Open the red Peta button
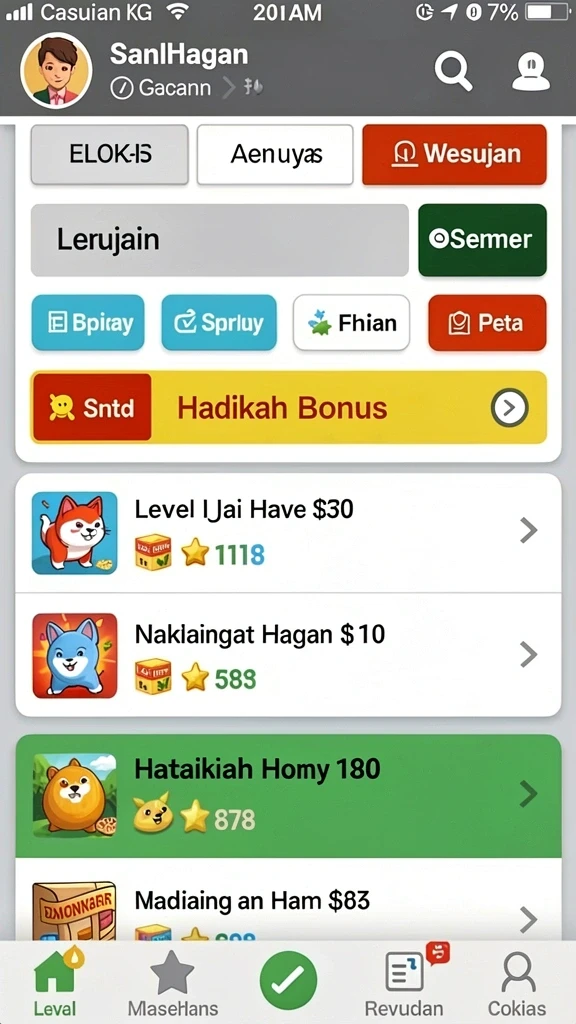The height and width of the screenshot is (1024, 576). [x=487, y=323]
